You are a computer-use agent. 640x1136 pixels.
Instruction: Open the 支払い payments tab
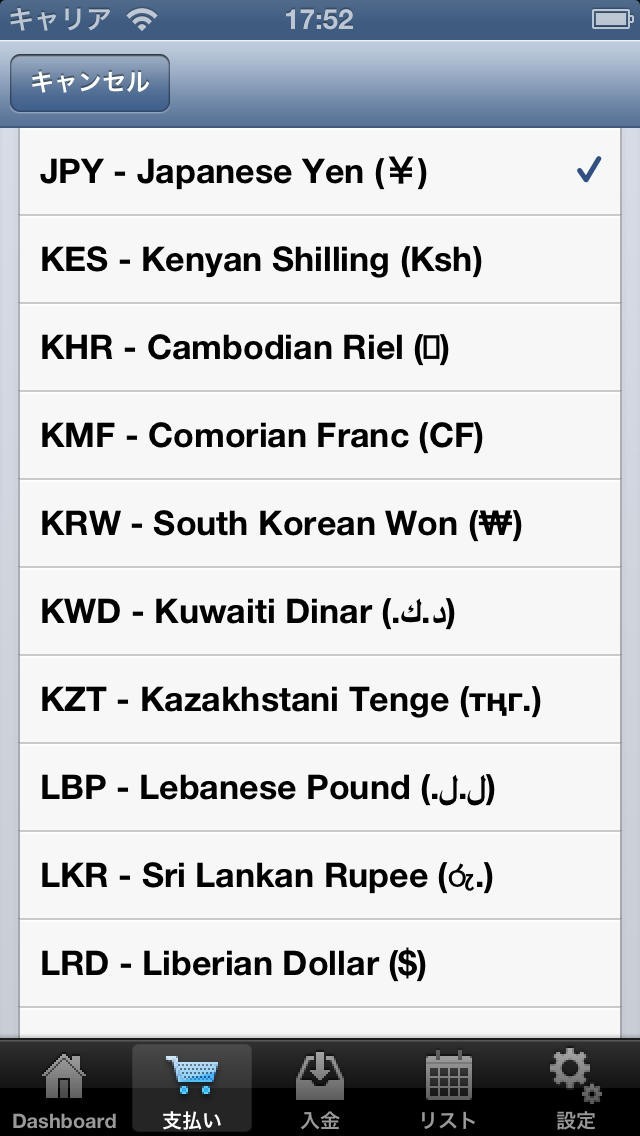click(x=192, y=1090)
